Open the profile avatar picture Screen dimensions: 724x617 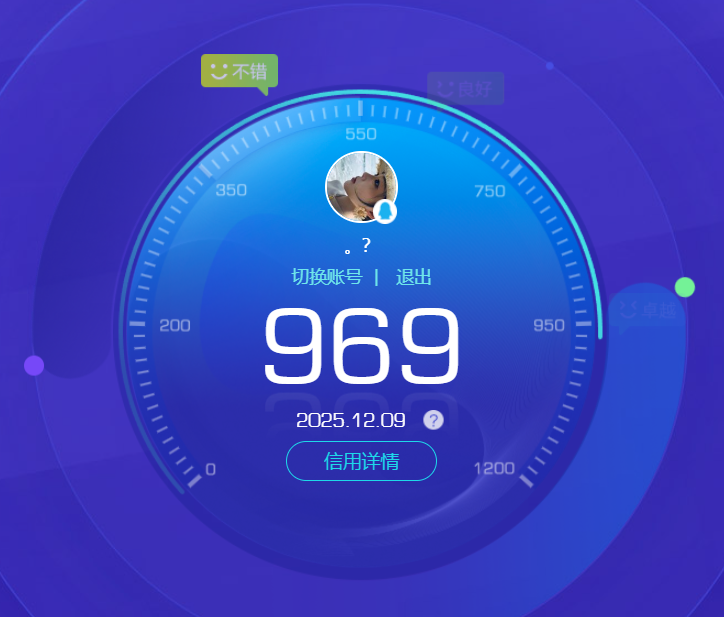[x=361, y=187]
